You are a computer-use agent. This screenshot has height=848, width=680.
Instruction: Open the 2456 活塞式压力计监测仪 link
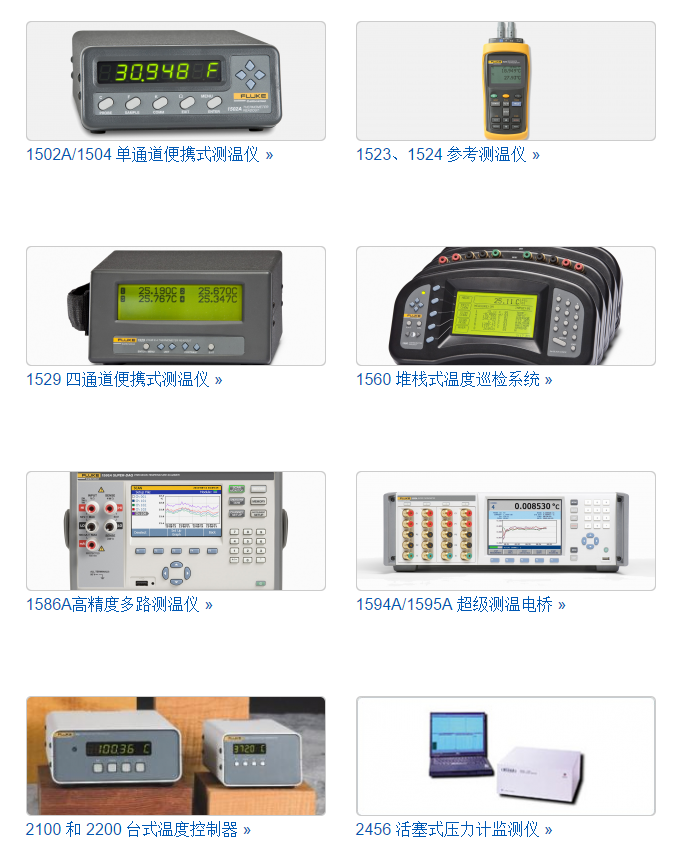[x=453, y=830]
